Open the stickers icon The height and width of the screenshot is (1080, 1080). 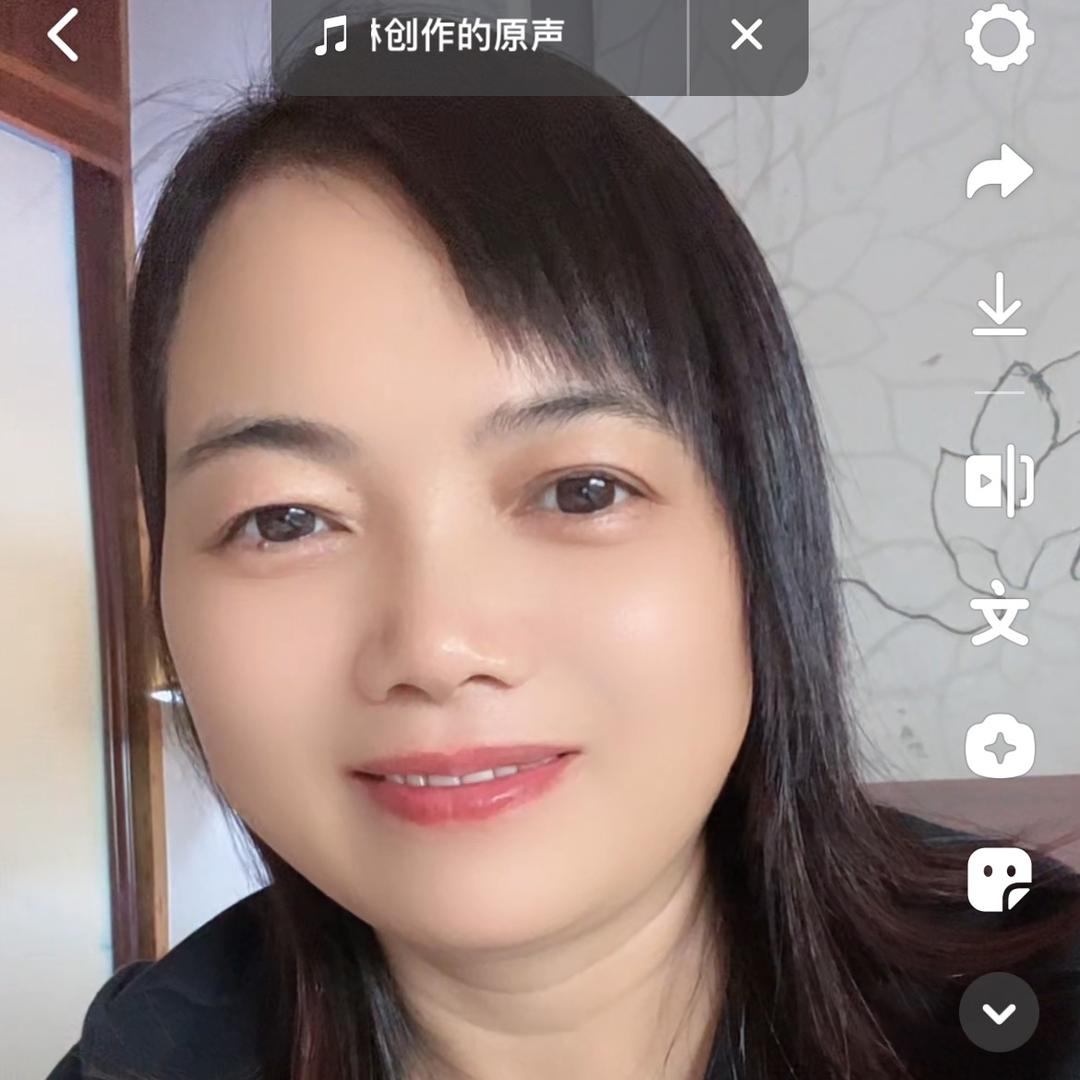click(x=999, y=879)
